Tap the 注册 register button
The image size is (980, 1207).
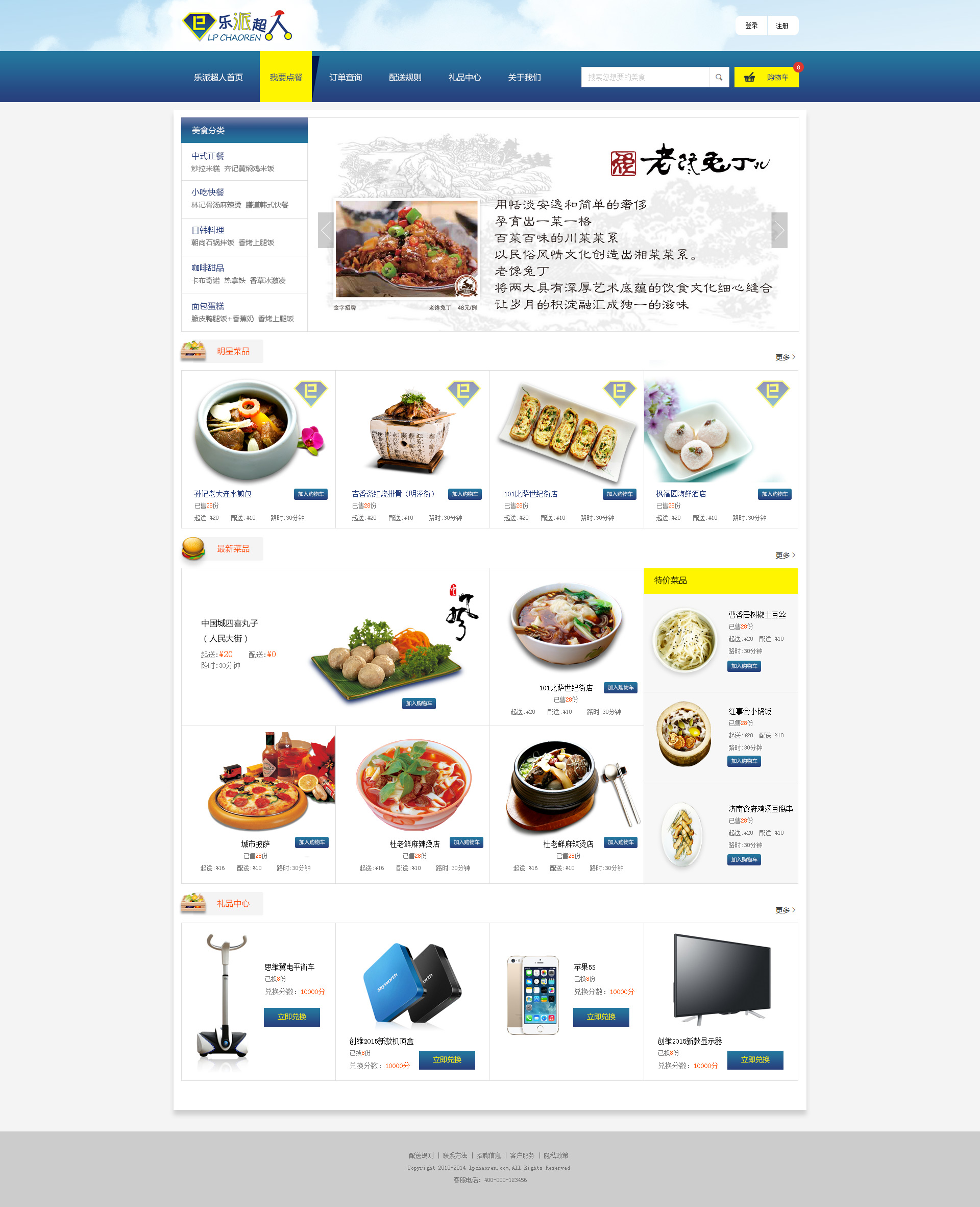tap(781, 26)
